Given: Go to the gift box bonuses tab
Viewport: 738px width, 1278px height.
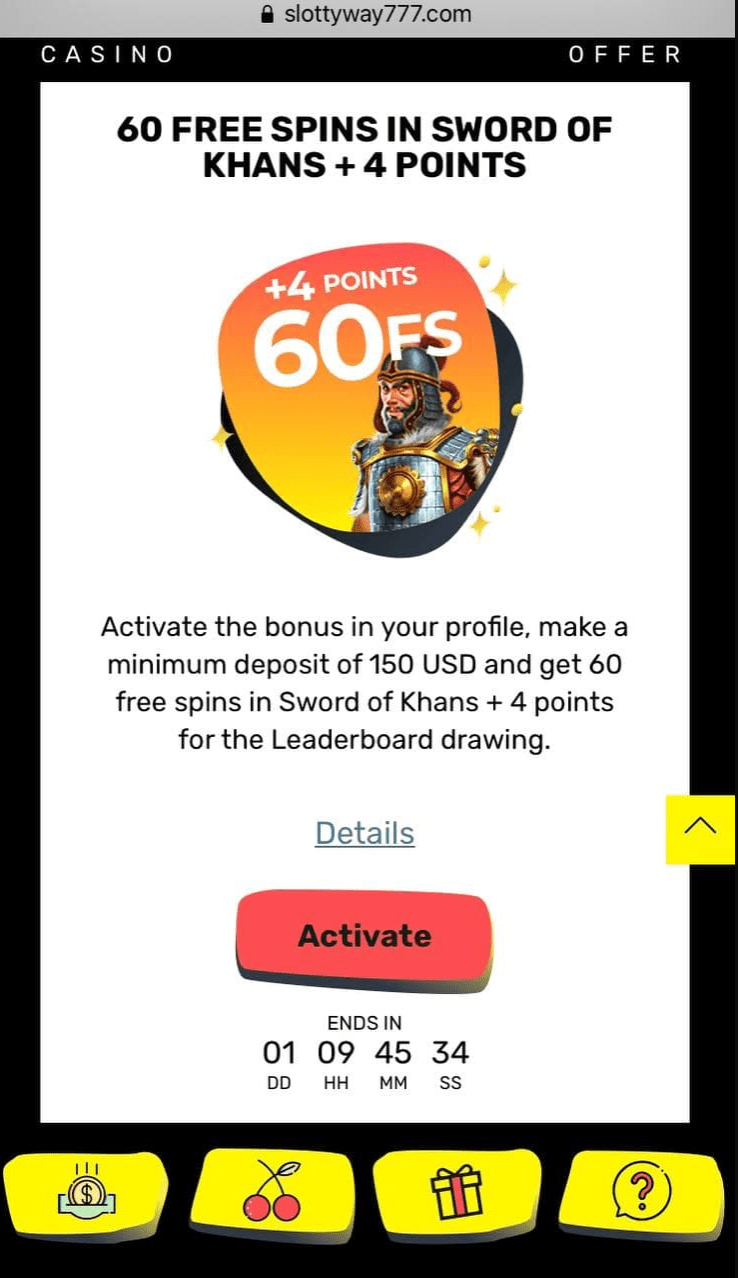Looking at the screenshot, I should click(x=456, y=1194).
